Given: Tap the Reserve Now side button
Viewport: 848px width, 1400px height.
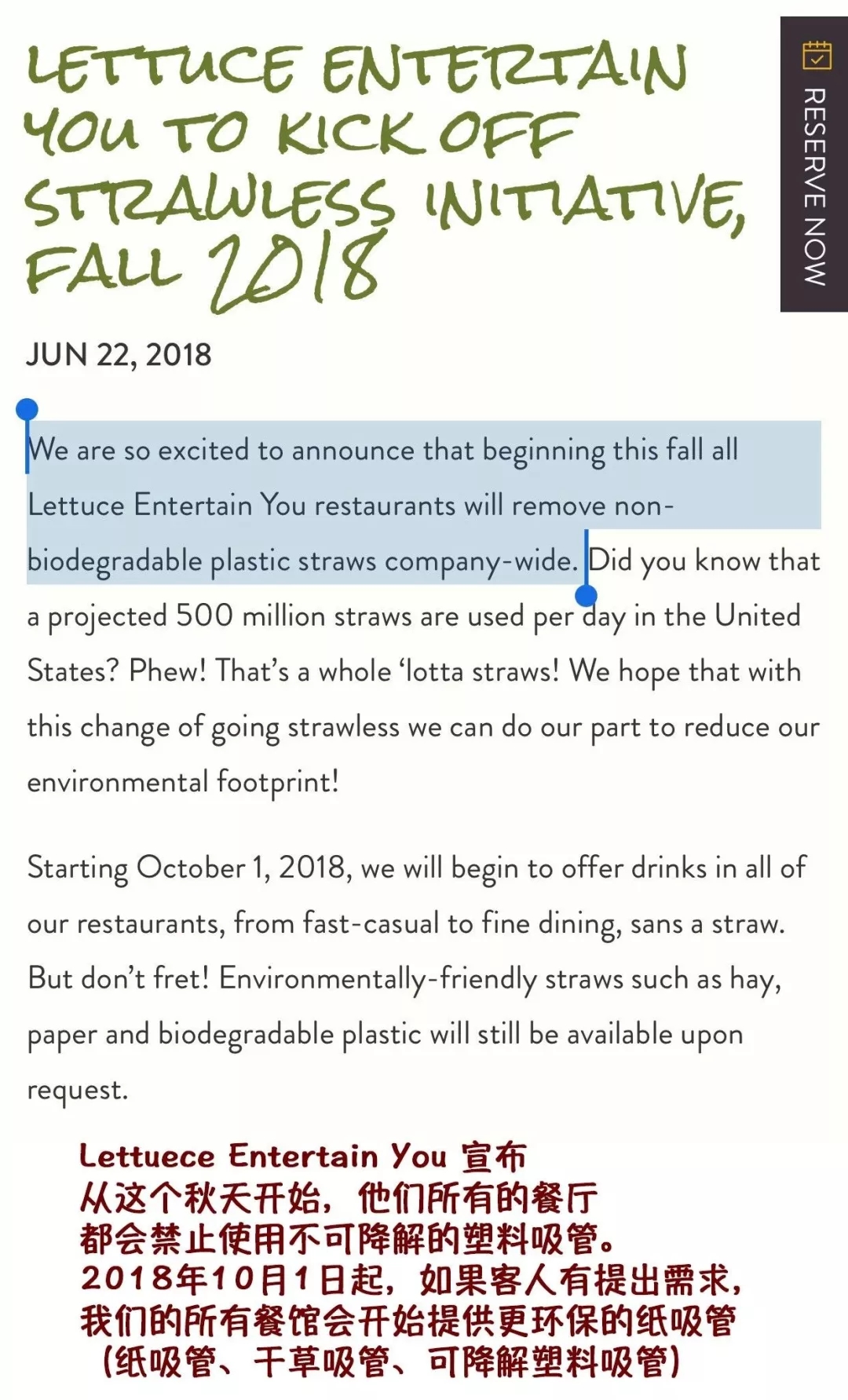Looking at the screenshot, I should coord(814,165).
